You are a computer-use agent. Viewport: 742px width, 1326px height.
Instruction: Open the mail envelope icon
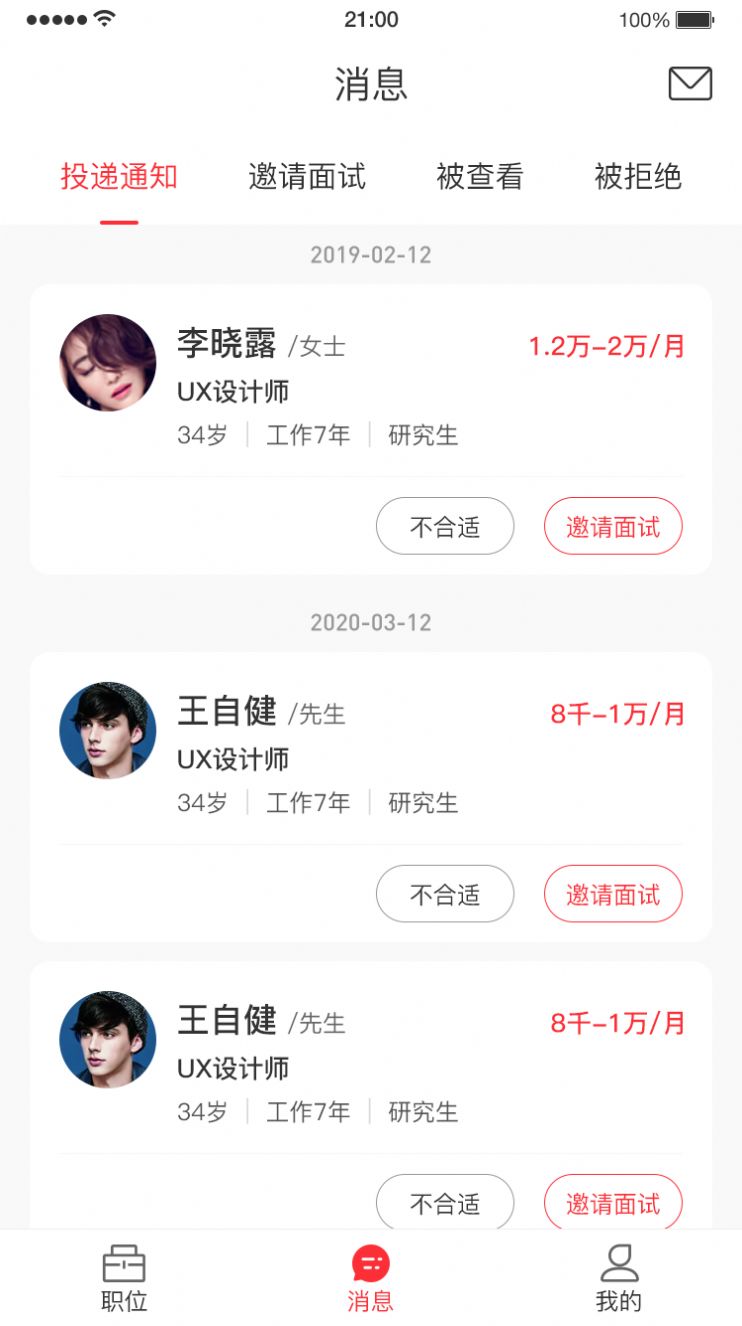(x=692, y=84)
